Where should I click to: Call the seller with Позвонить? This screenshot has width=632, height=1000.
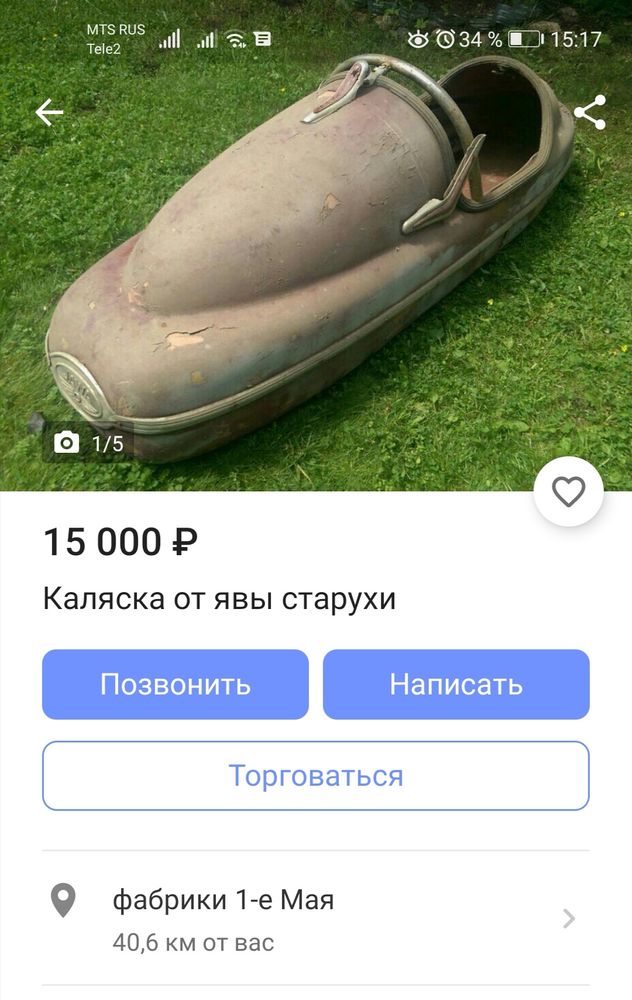point(175,684)
